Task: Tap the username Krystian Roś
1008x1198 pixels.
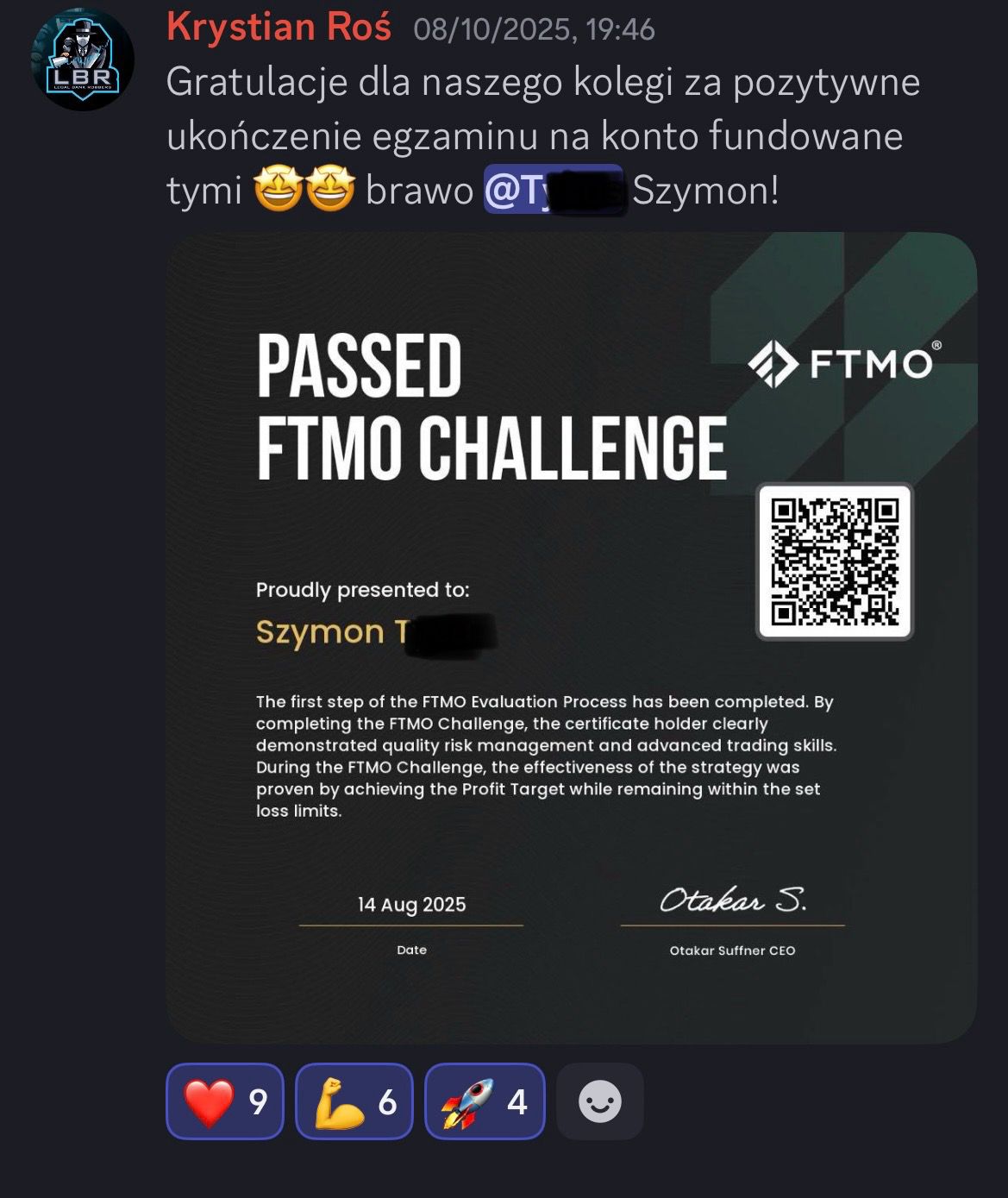Action: coord(279,28)
